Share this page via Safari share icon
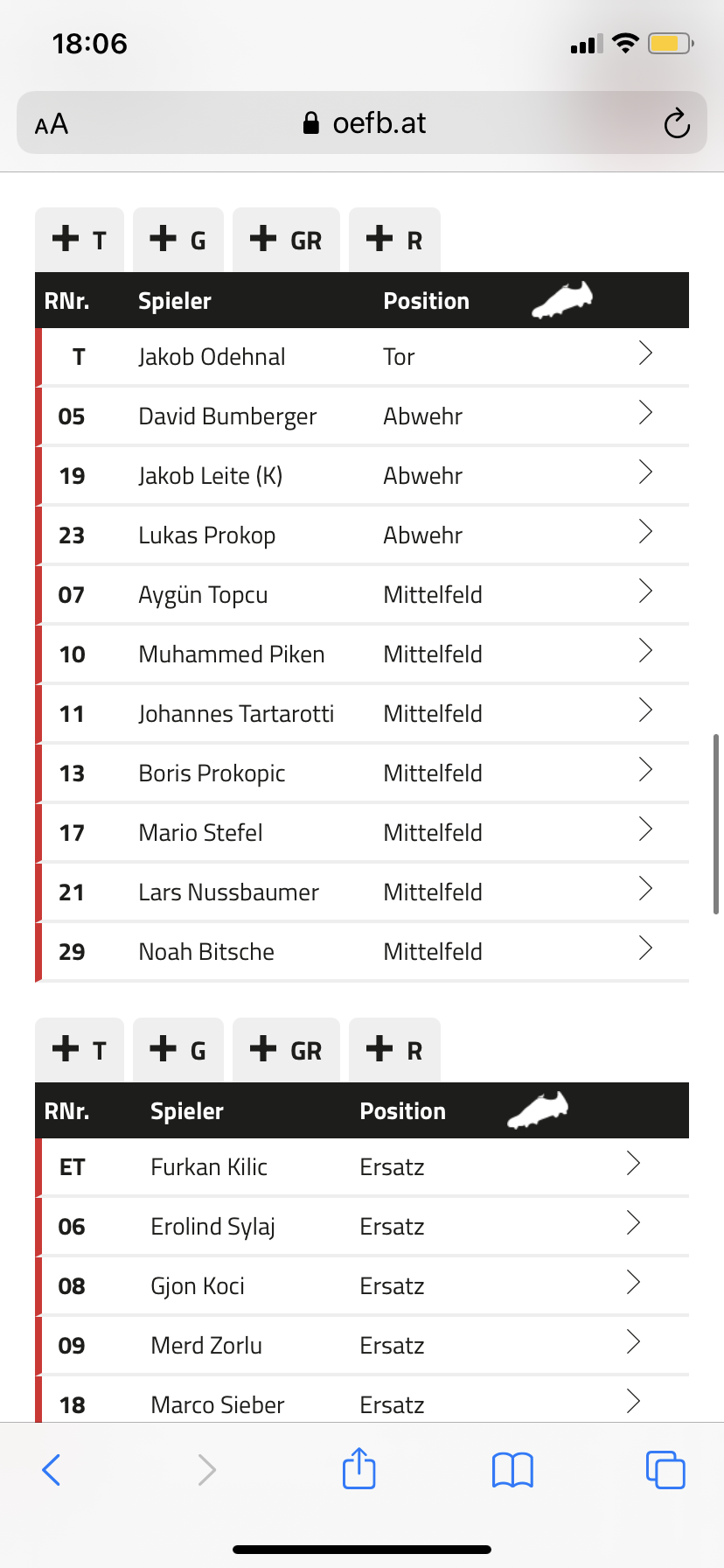Screen dimensions: 724x1568 pyautogui.click(x=359, y=1468)
